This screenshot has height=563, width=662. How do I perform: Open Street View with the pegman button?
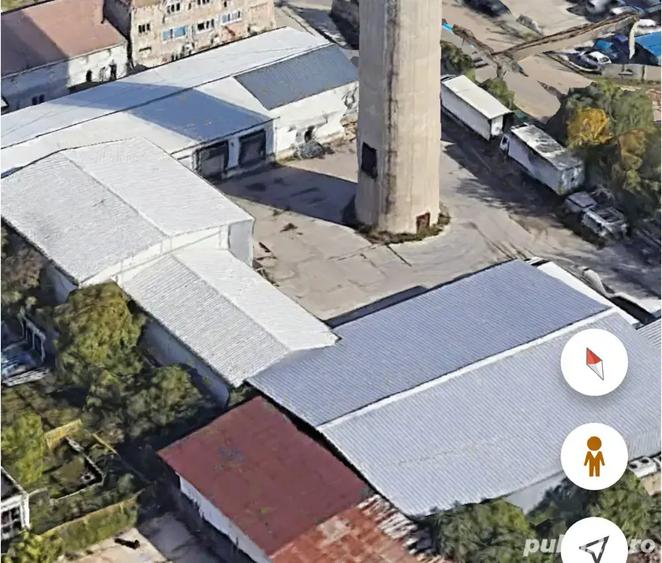[x=594, y=456]
